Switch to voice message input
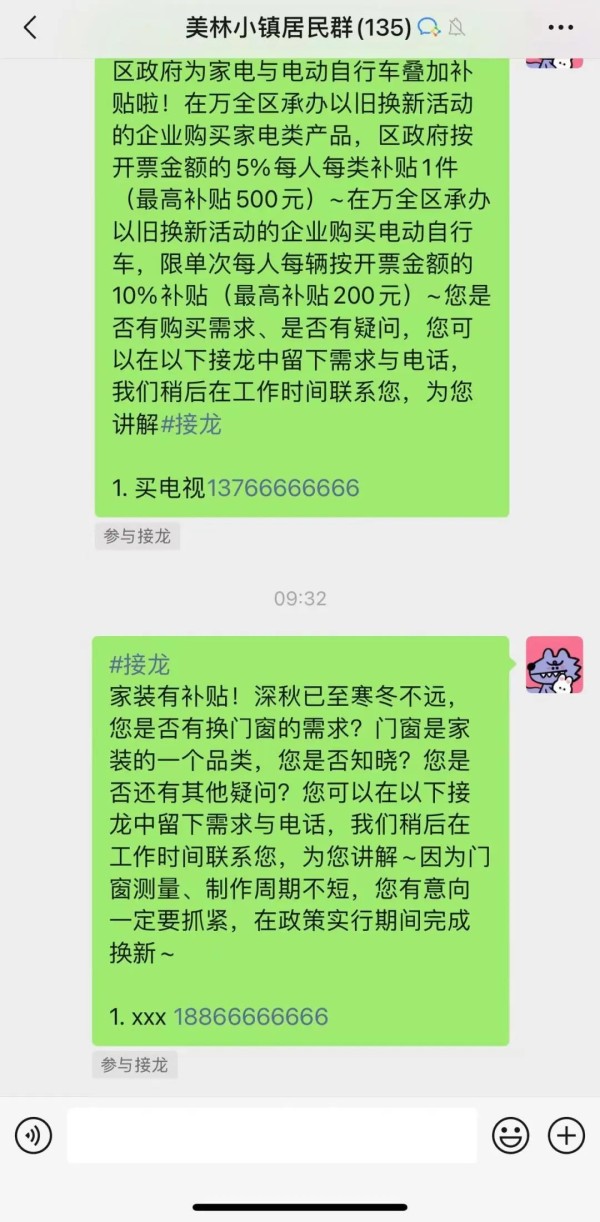 [x=33, y=1135]
